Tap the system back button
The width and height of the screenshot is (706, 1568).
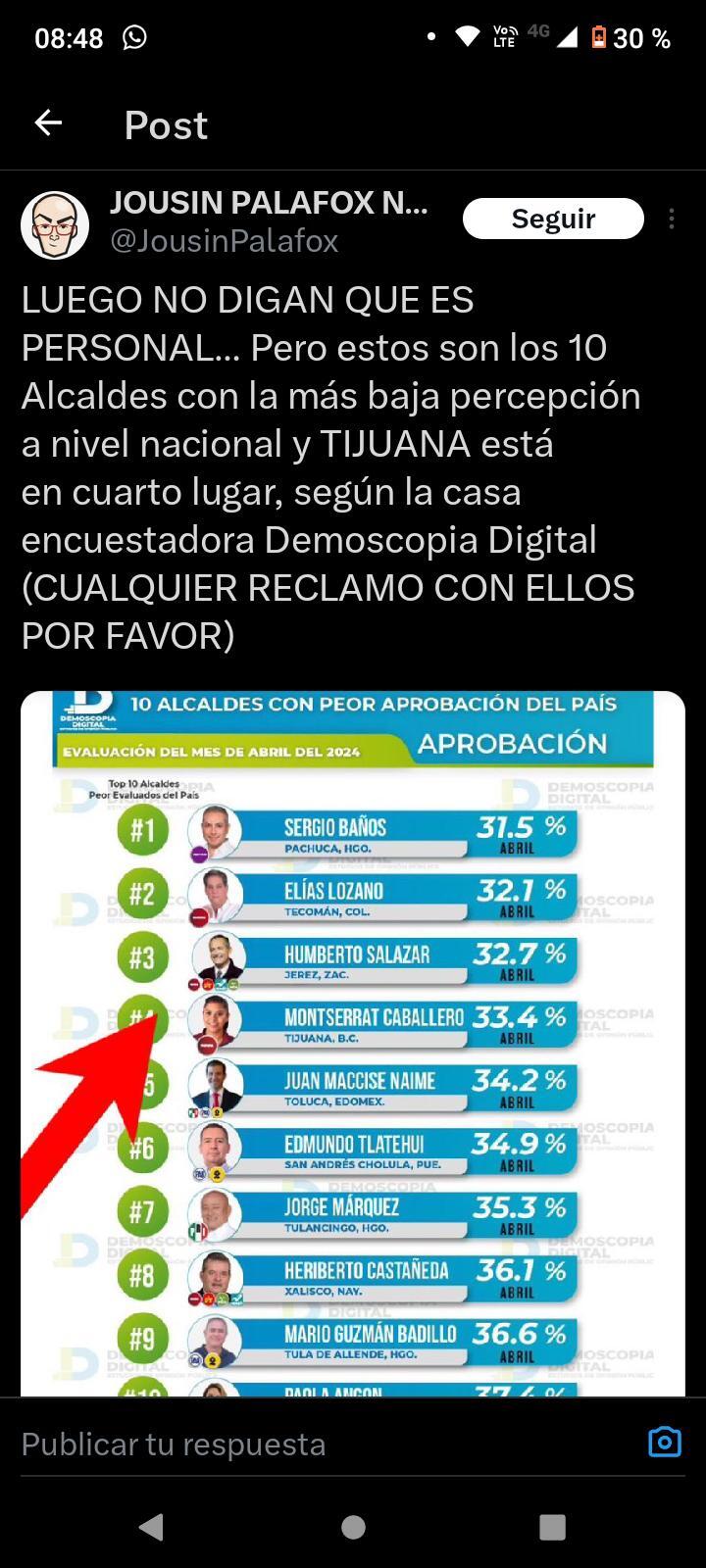coord(151,1526)
